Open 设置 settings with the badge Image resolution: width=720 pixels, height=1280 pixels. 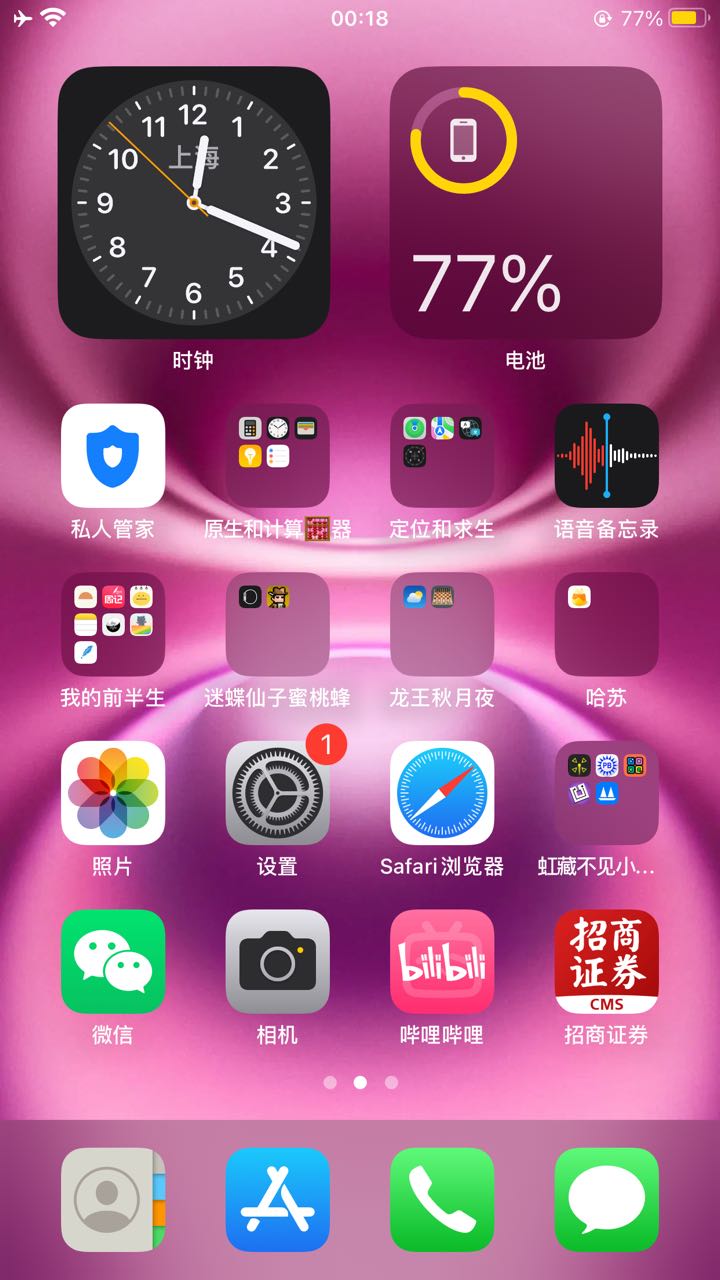tap(277, 793)
